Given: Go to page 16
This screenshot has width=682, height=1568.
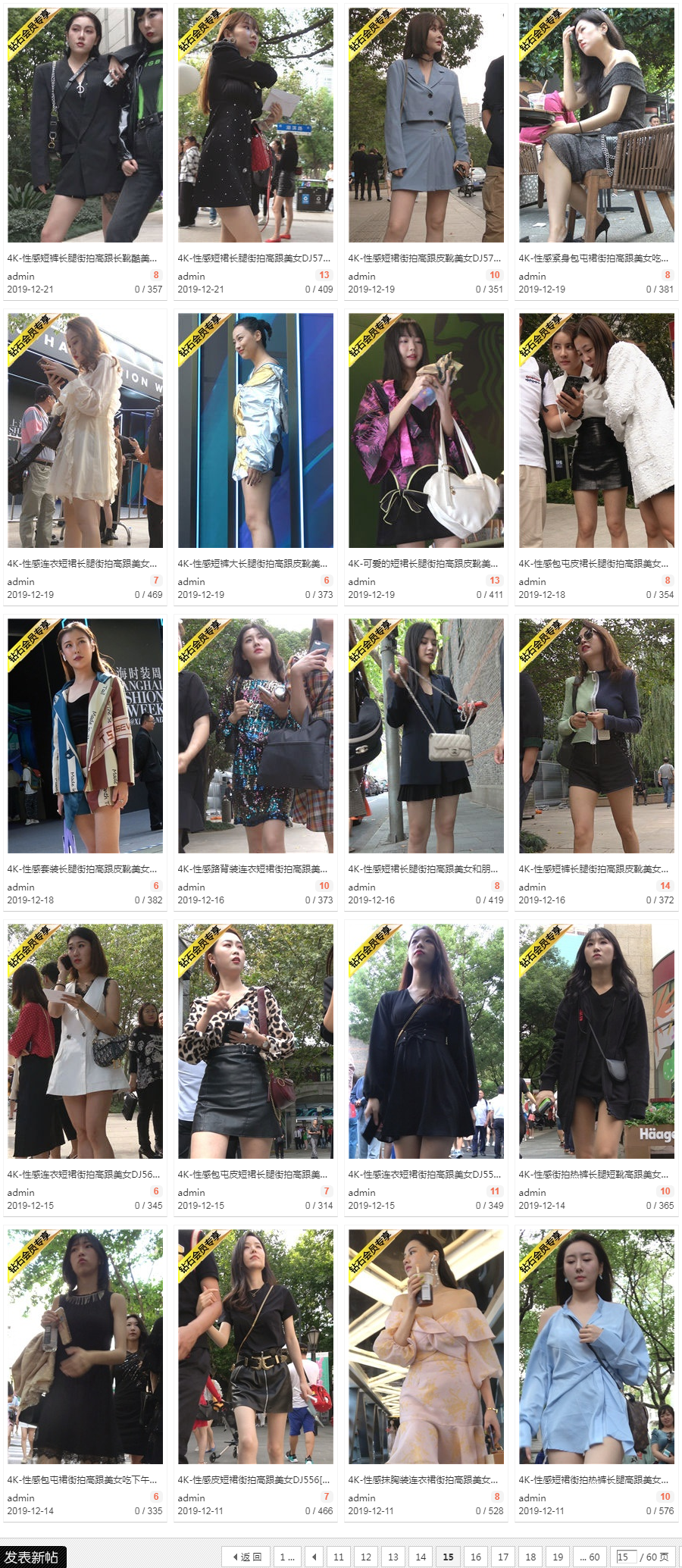Looking at the screenshot, I should (x=476, y=1557).
